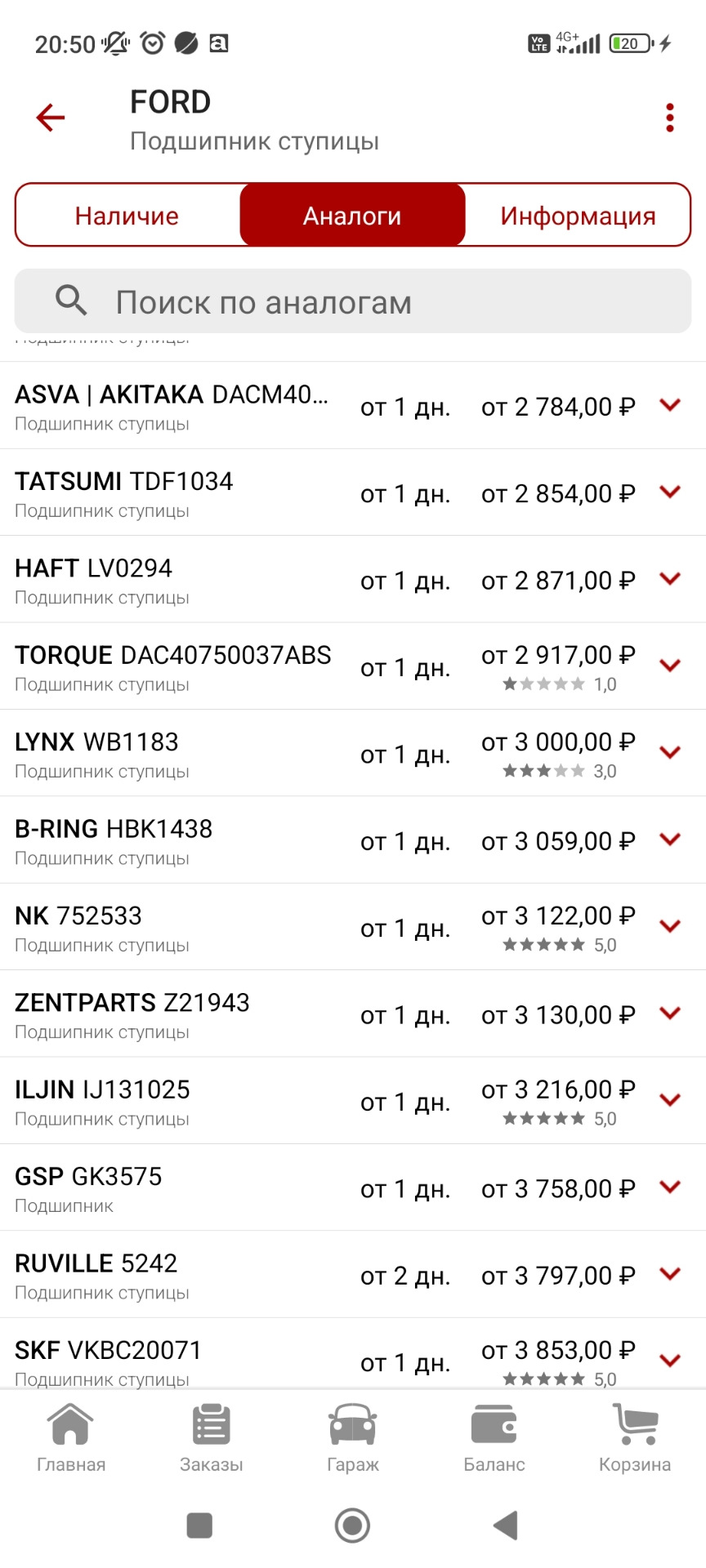The image size is (706, 1568).
Task: Go to the Главная tab
Action: [x=71, y=1438]
